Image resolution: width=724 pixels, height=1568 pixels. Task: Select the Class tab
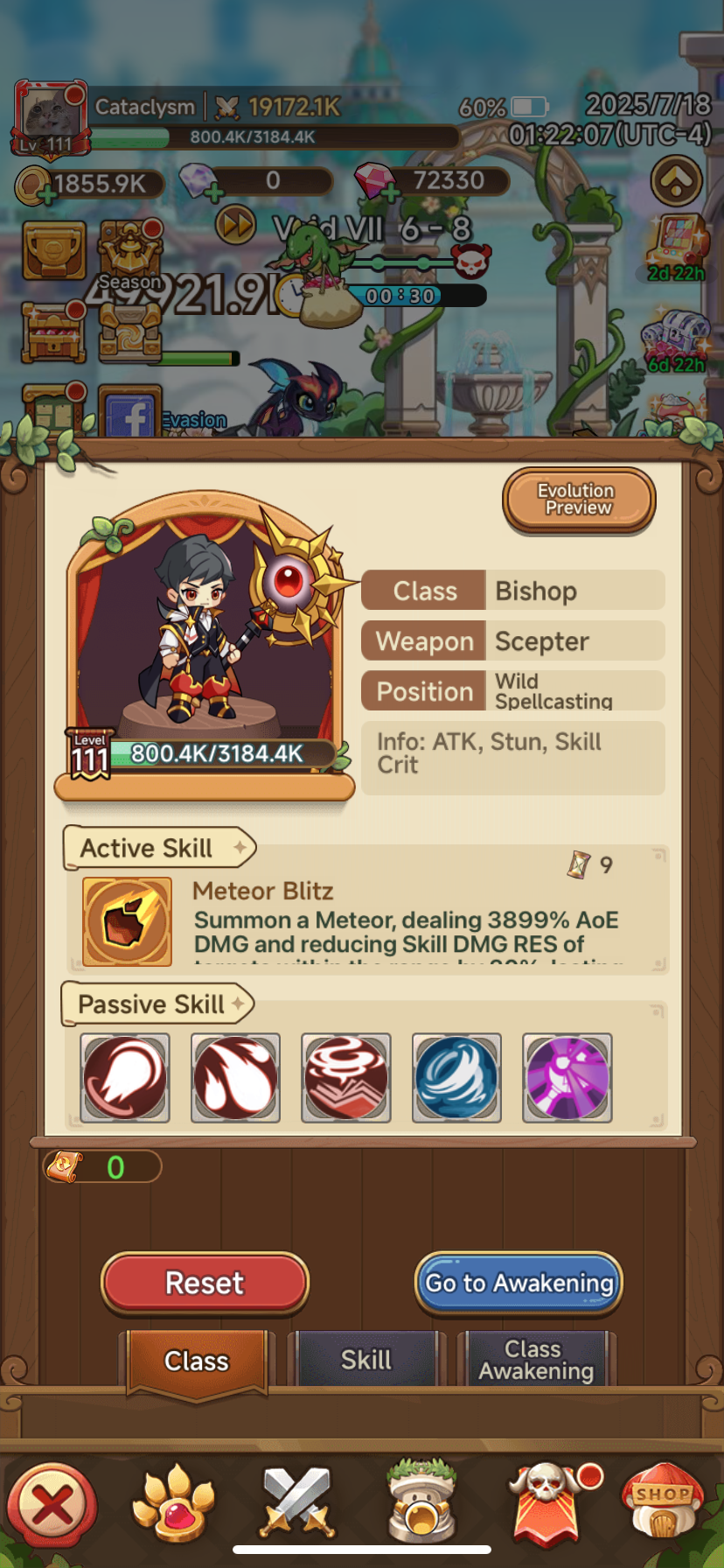click(x=197, y=1361)
